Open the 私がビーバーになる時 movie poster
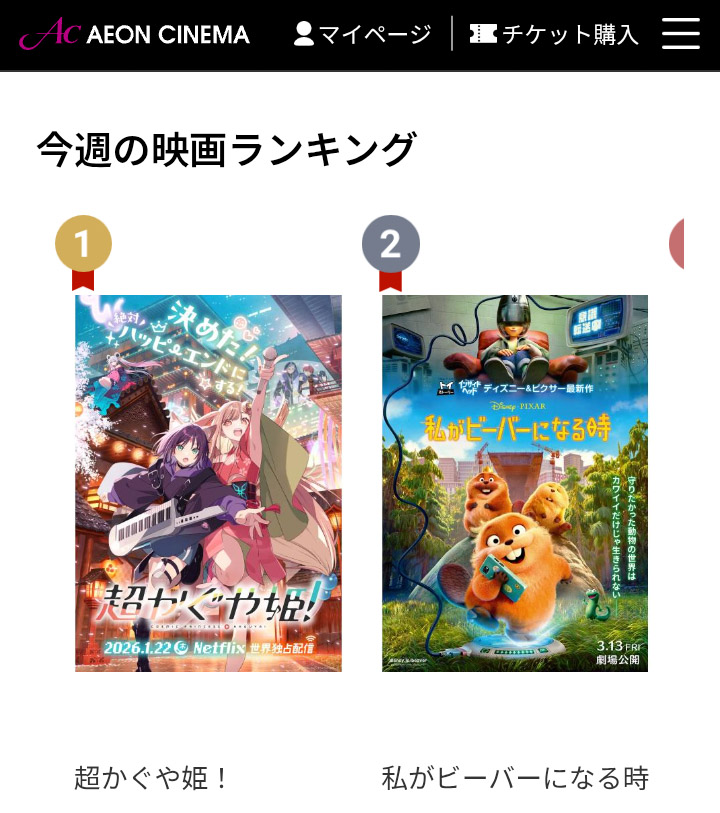Screen dimensions: 720x813 (515, 483)
